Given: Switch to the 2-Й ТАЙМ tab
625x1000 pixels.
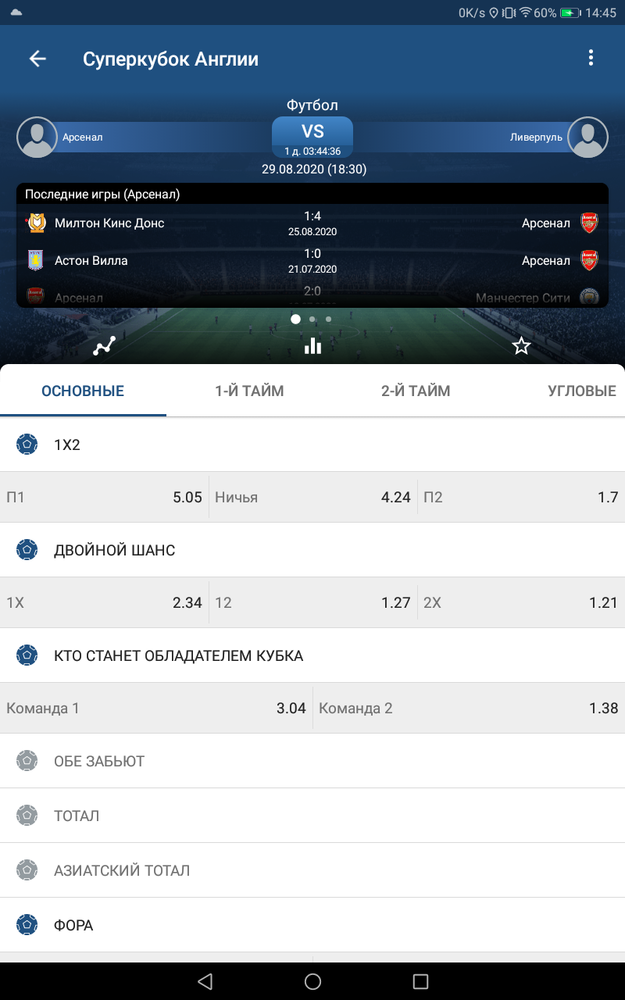Looking at the screenshot, I should tap(416, 391).
